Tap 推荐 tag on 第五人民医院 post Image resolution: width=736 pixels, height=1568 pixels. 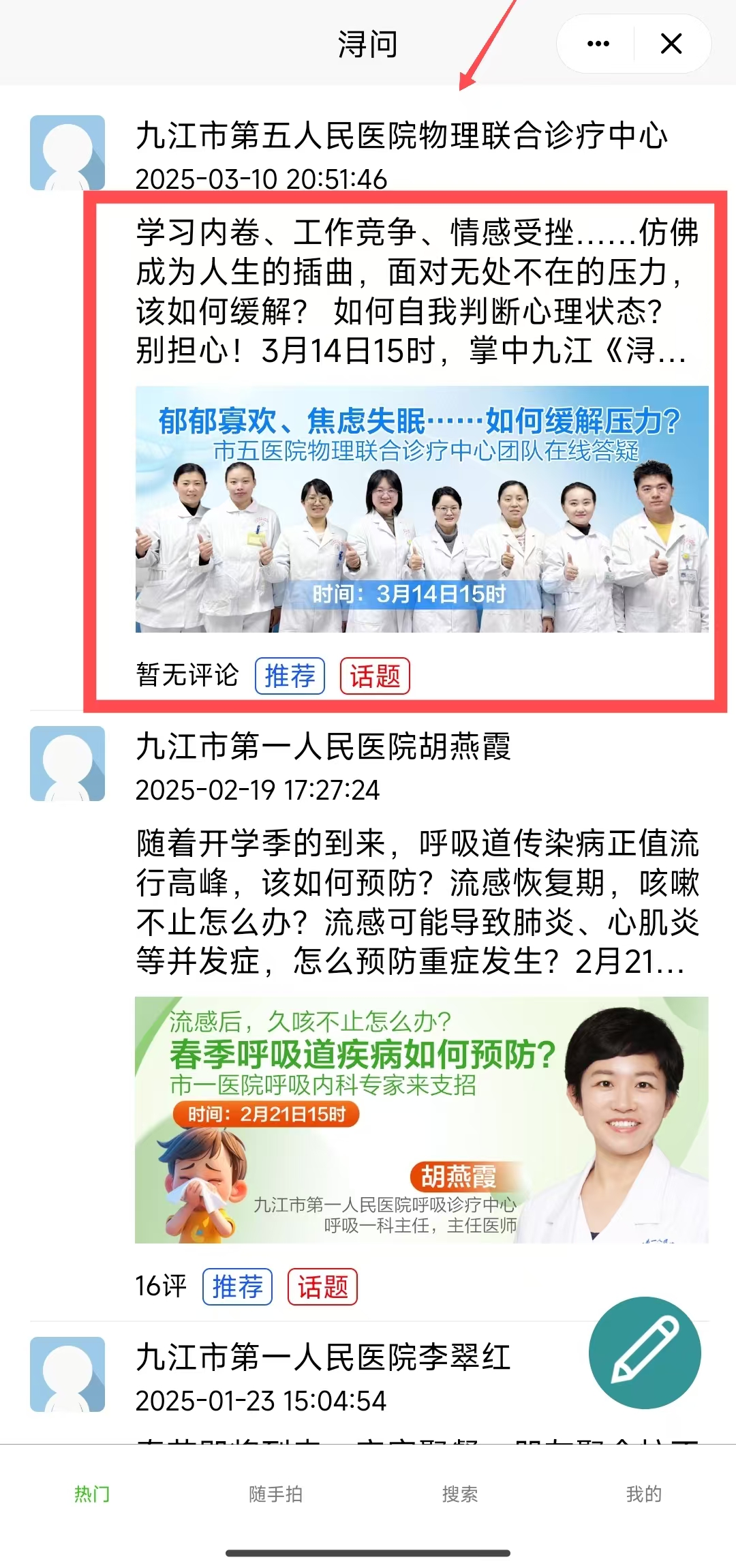290,676
